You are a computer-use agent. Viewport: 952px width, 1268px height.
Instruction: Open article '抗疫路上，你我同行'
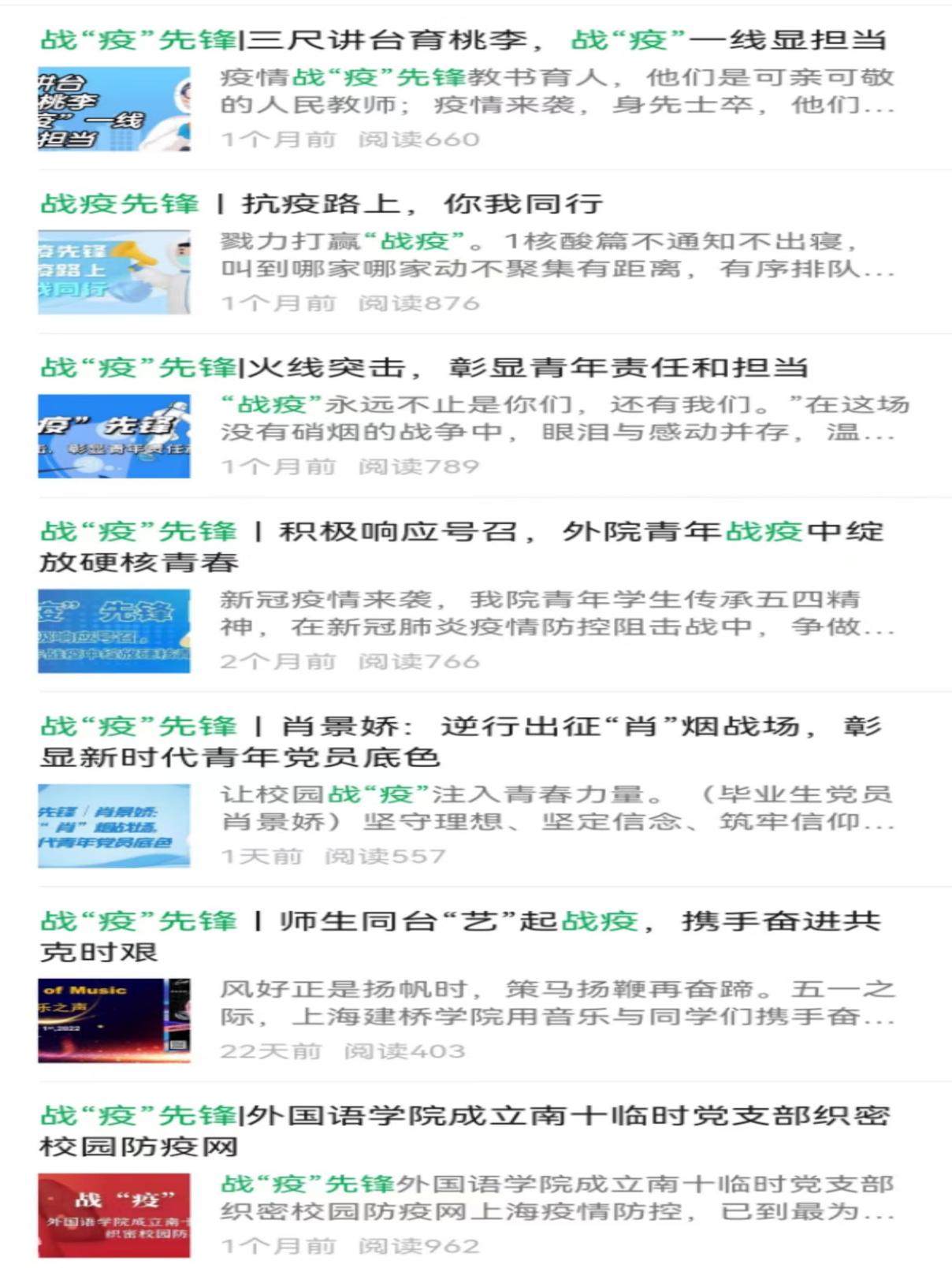(x=322, y=204)
